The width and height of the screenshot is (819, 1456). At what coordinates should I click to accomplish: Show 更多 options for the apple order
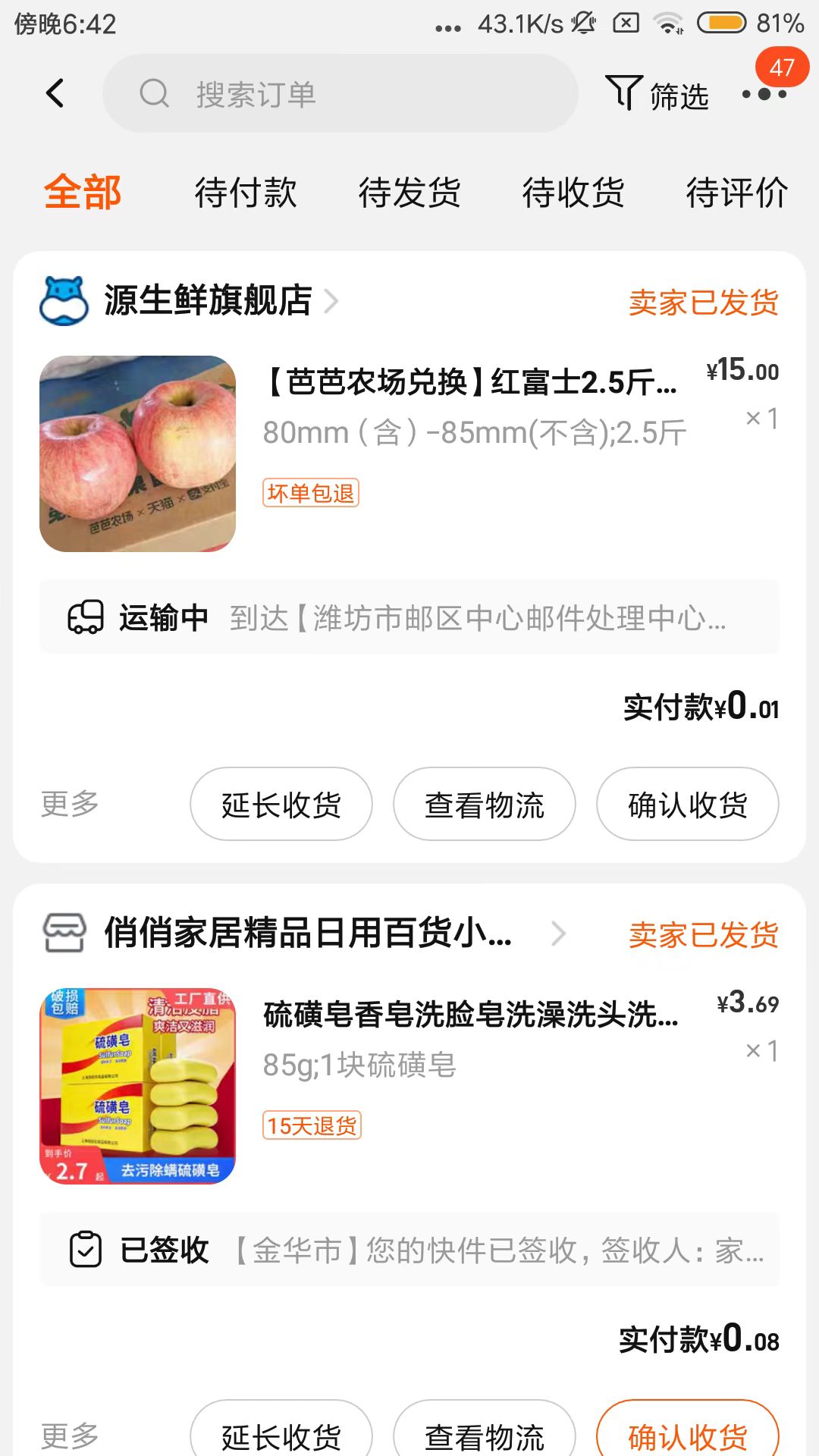coord(70,804)
